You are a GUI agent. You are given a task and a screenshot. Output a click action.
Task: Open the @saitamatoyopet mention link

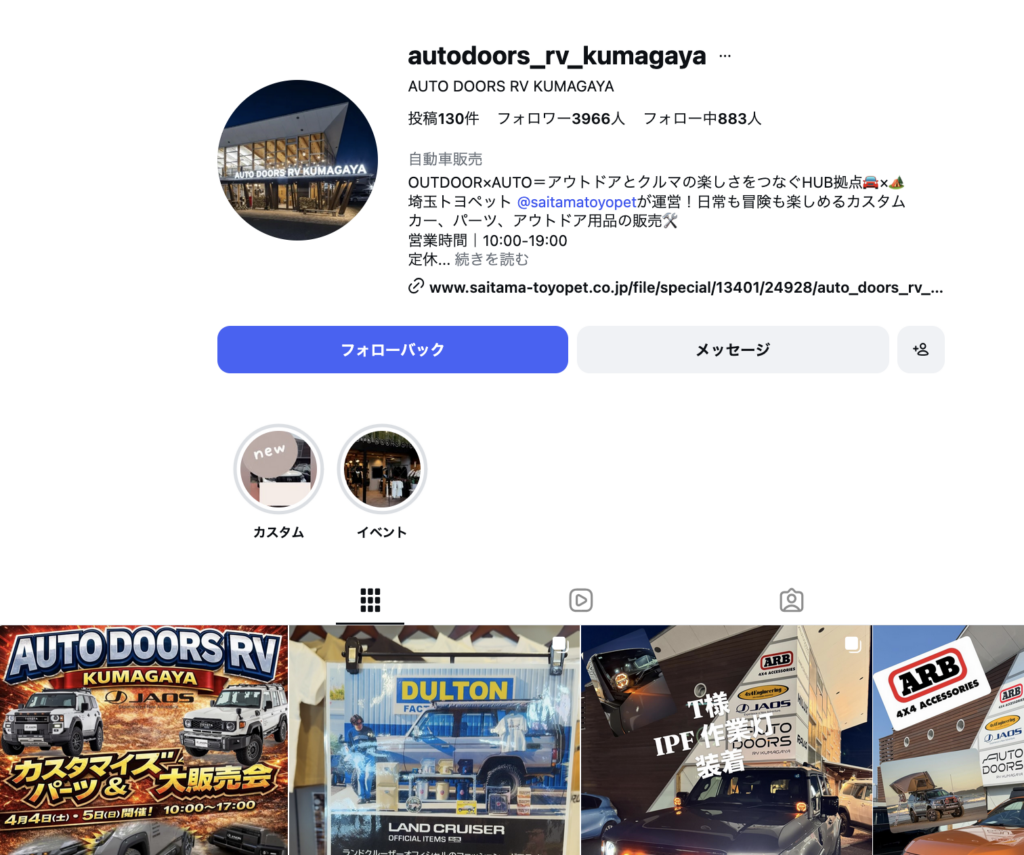click(576, 202)
